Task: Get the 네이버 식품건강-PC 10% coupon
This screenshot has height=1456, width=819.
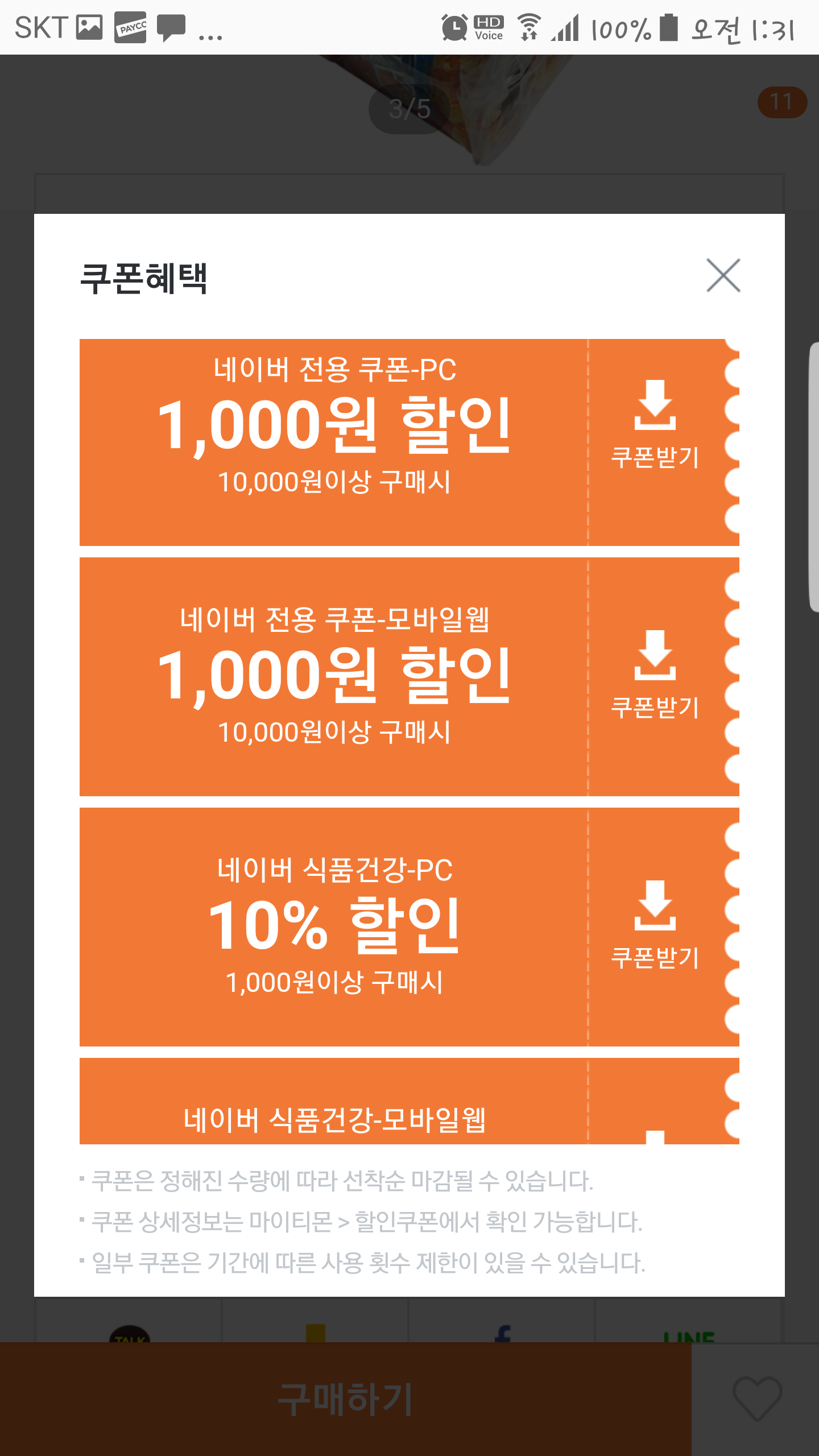Action: (x=655, y=925)
